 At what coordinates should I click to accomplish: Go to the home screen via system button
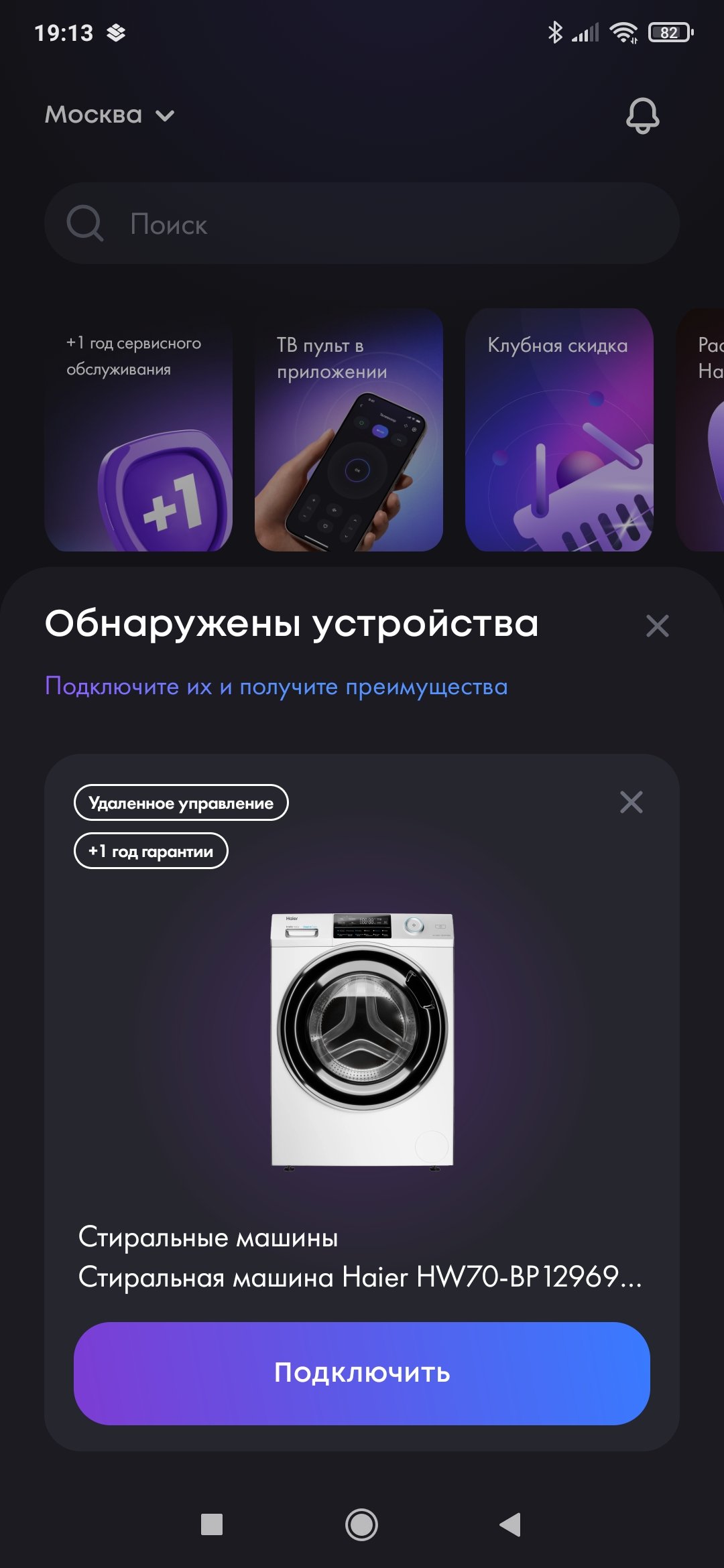[x=362, y=1524]
